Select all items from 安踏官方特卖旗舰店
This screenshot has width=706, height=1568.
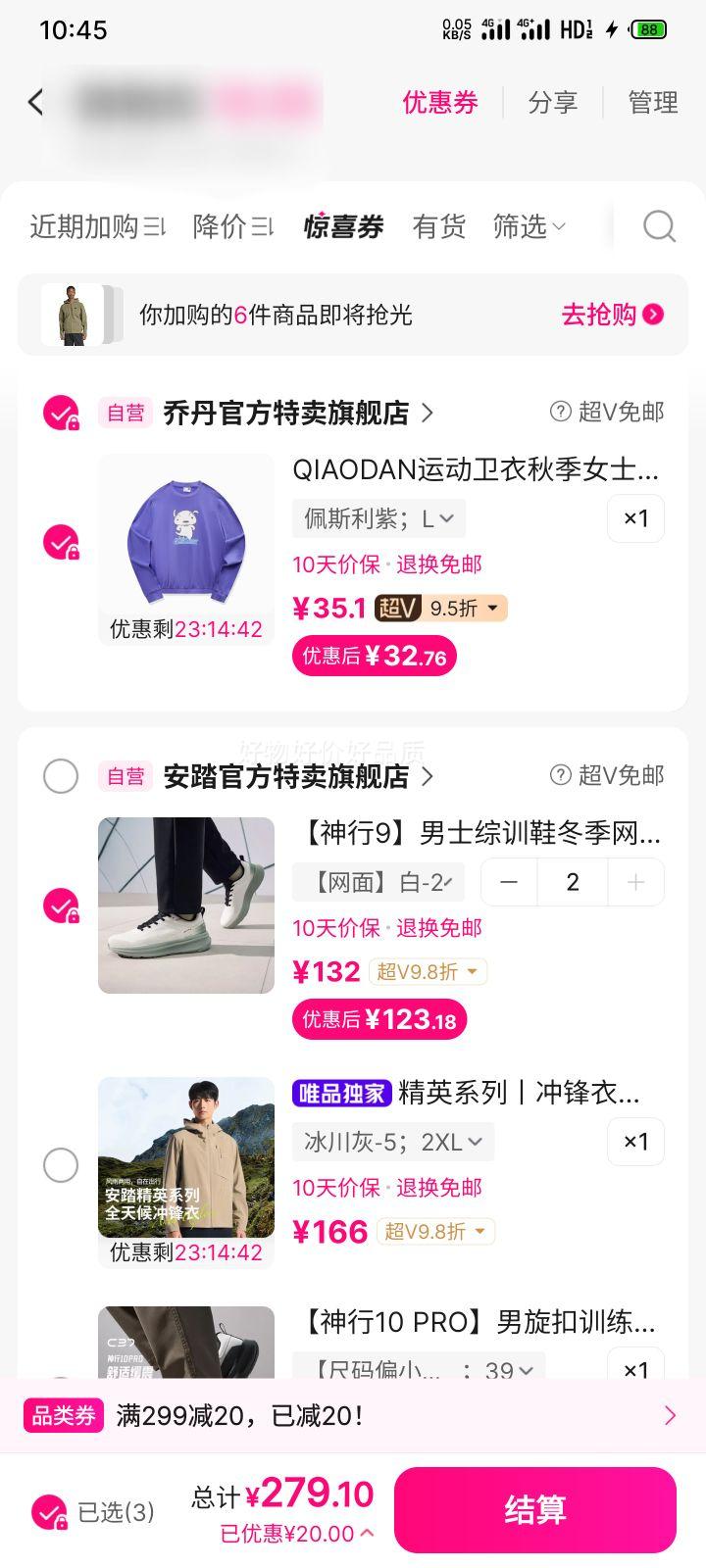(x=61, y=776)
